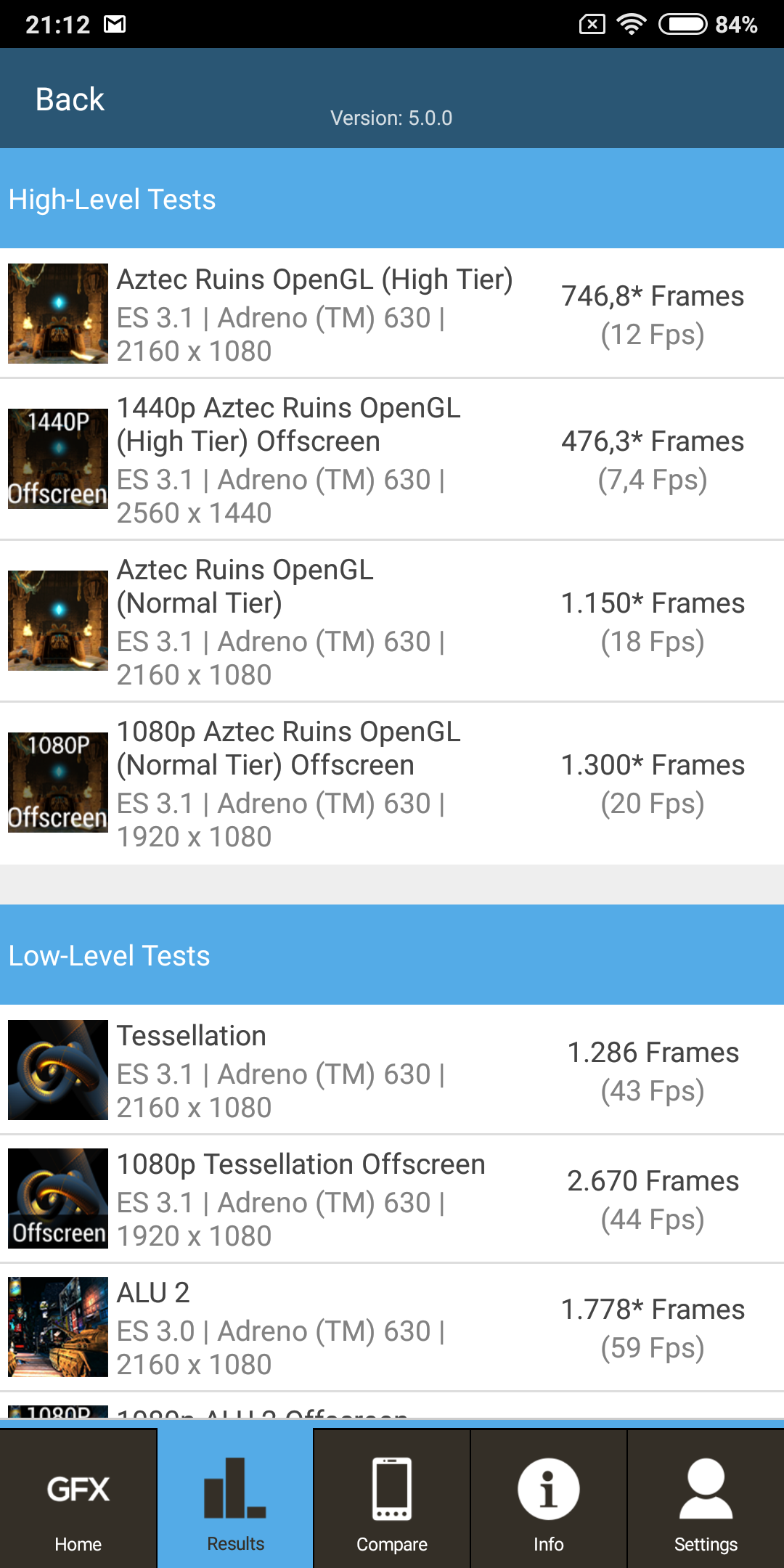Open Aztec Ruins OpenGL (Normal Tier) result
The image size is (784, 1568).
tap(392, 621)
